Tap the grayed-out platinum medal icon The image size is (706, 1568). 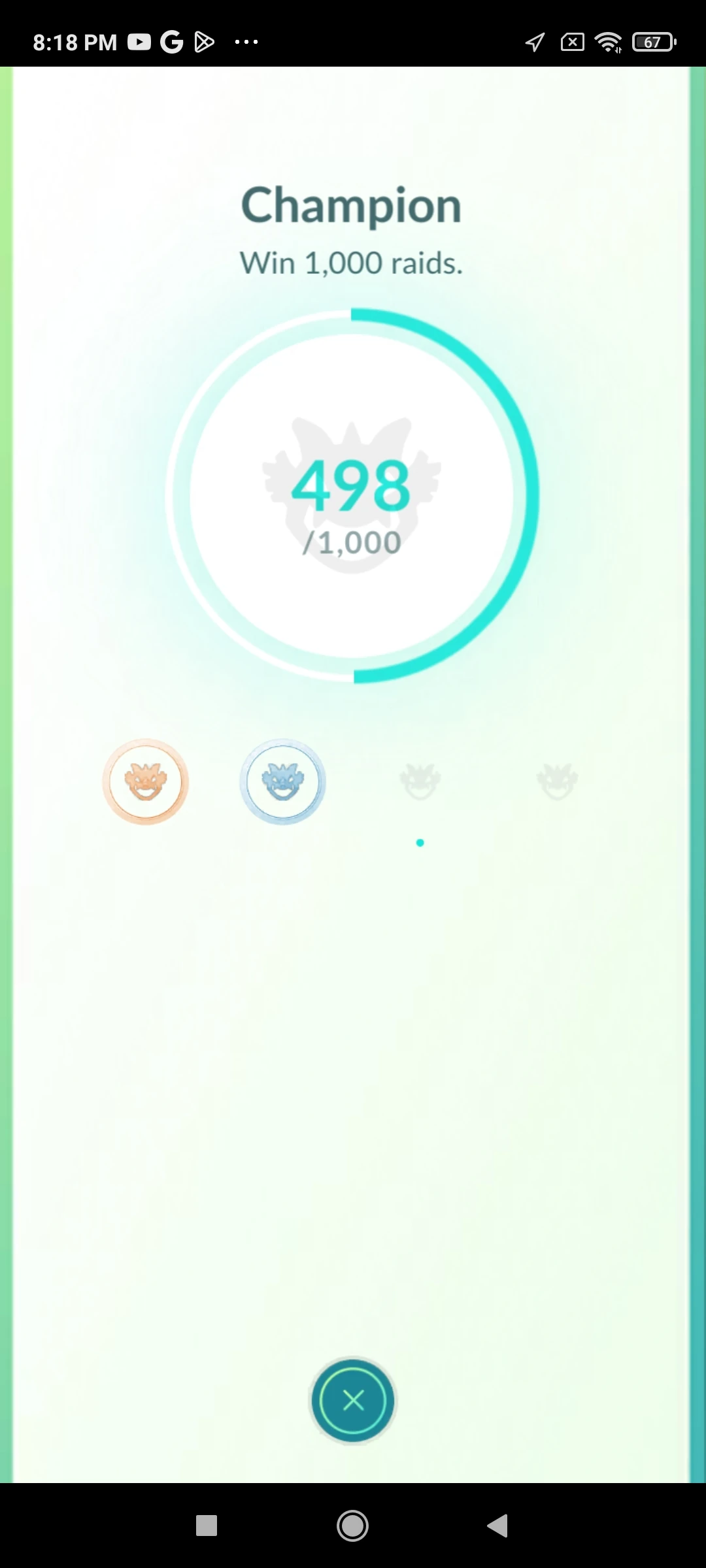point(558,783)
